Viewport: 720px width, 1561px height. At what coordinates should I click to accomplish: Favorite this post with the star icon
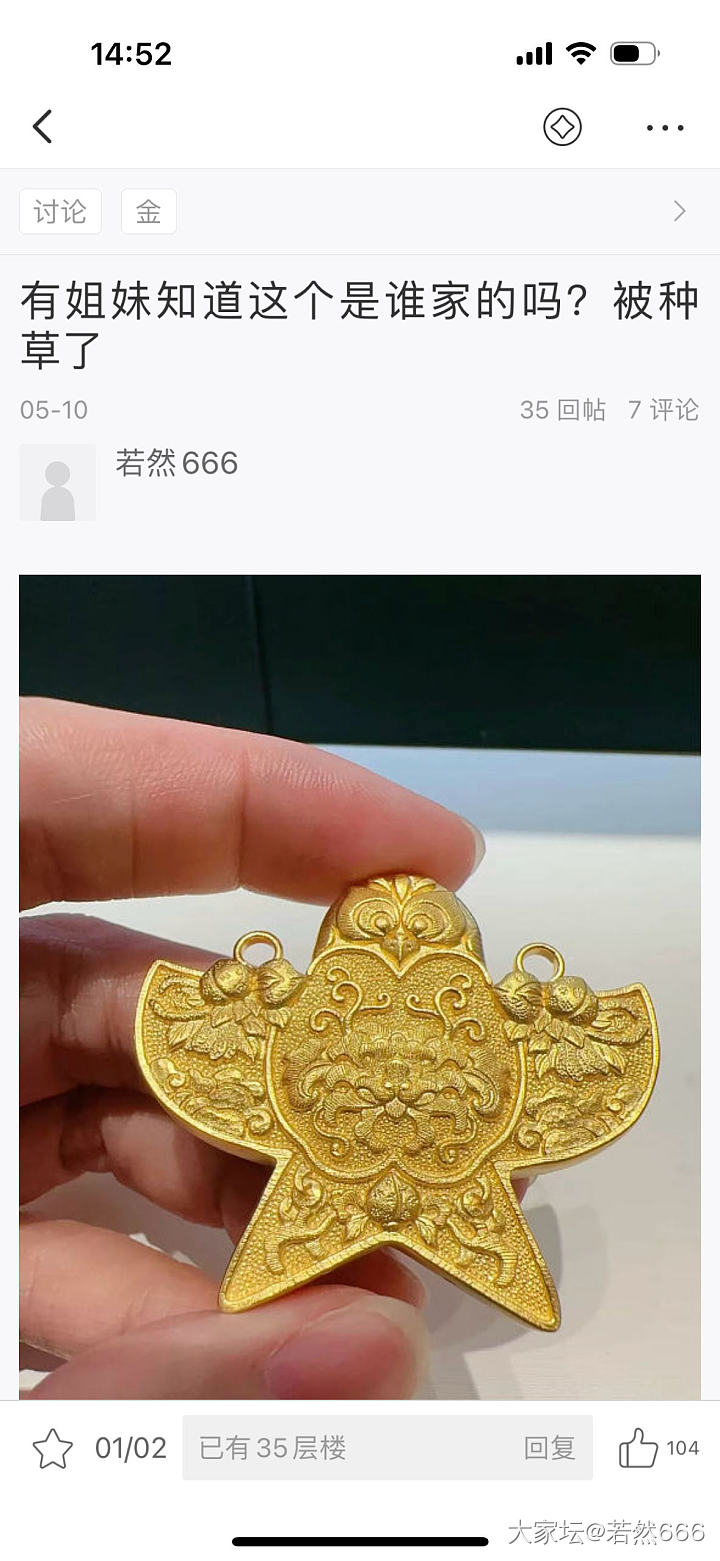coord(52,1448)
